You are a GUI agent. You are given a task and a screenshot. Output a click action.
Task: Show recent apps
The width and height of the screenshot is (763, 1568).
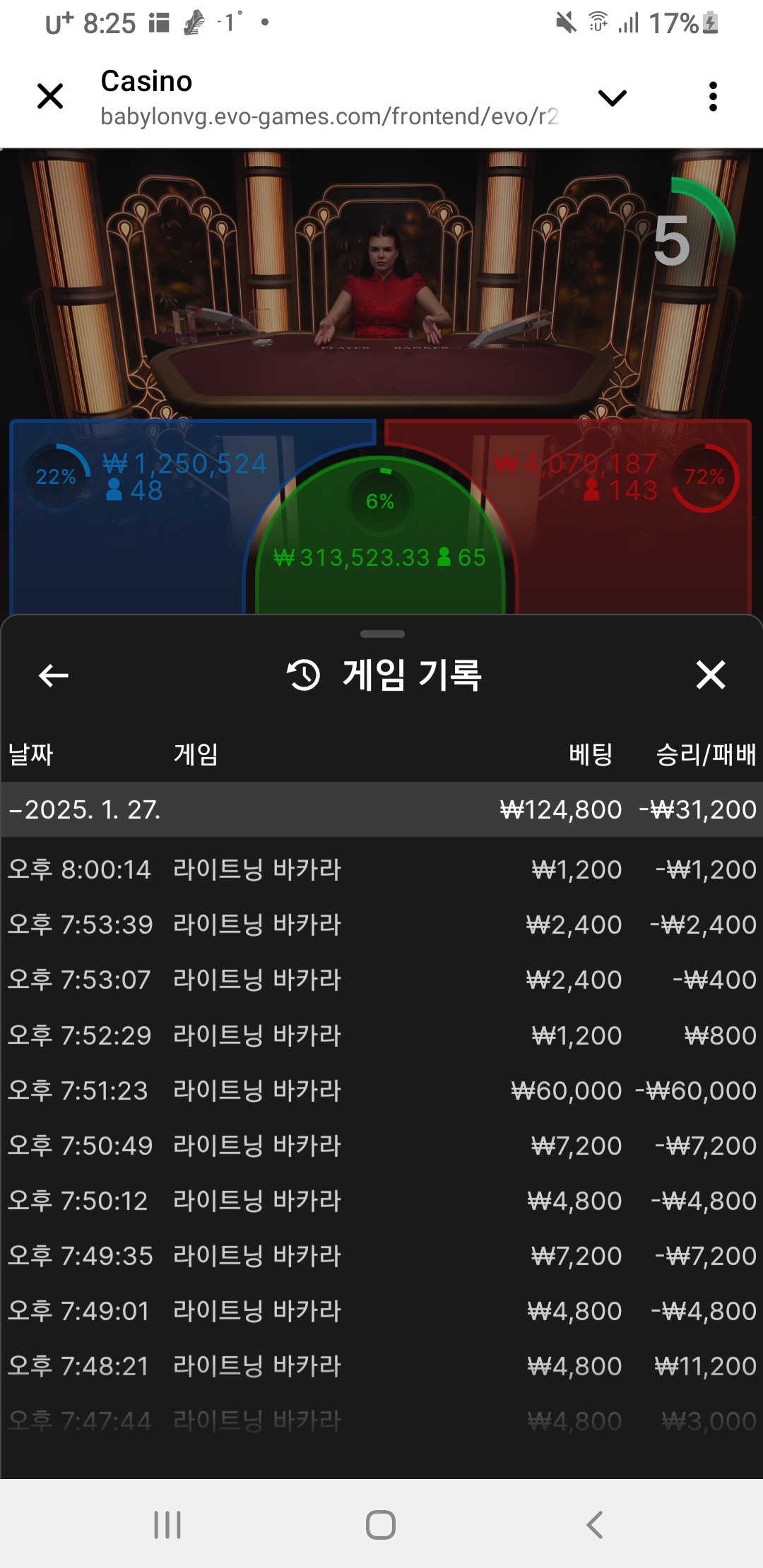[x=167, y=1524]
